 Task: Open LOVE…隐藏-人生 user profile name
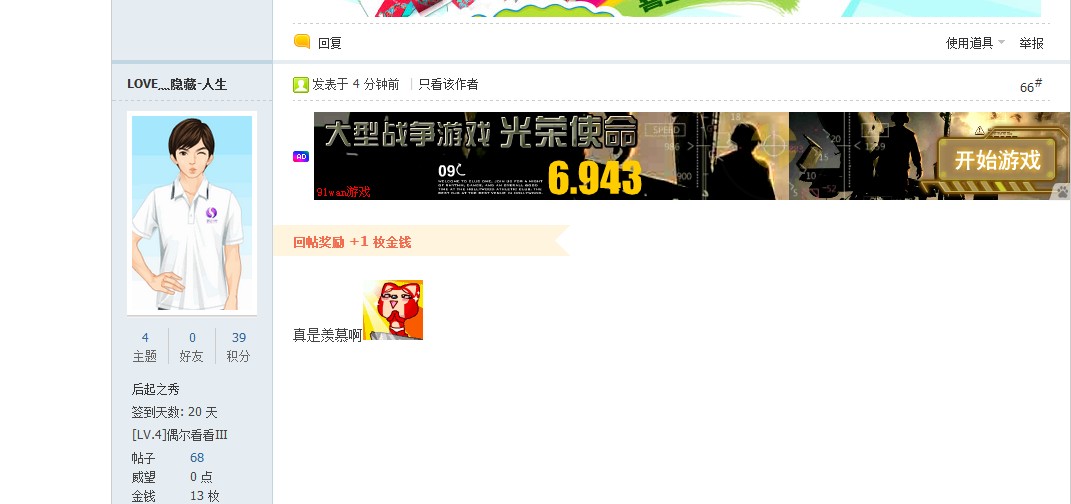pos(177,84)
